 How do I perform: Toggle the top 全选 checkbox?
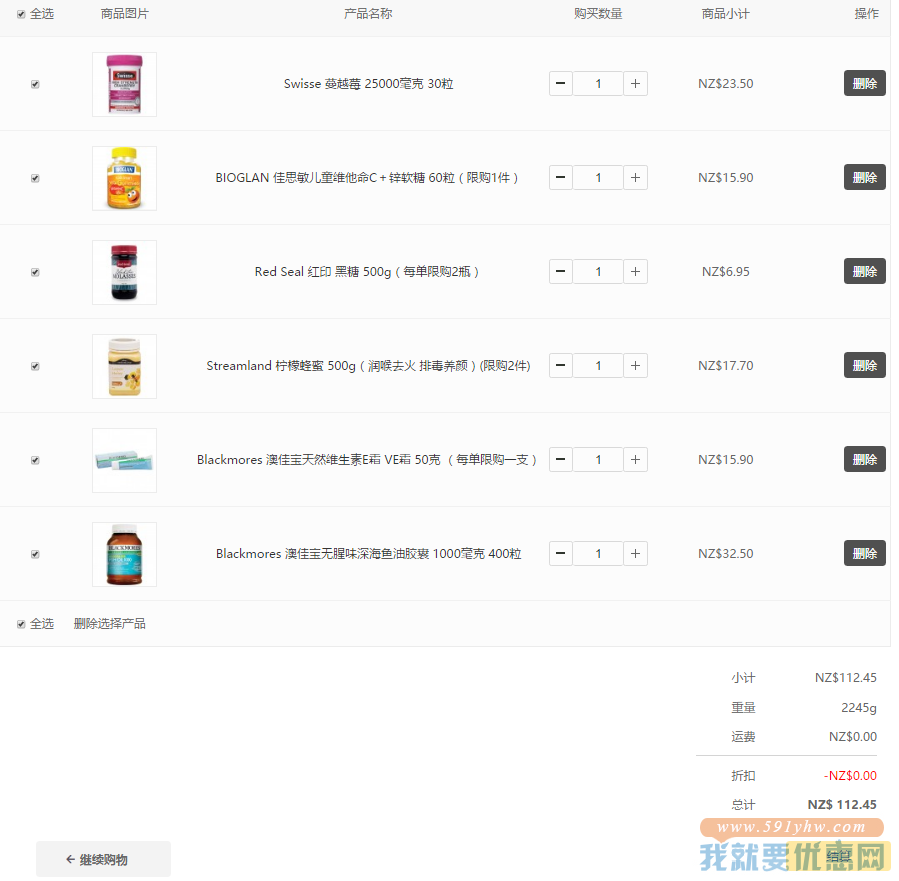[x=22, y=14]
